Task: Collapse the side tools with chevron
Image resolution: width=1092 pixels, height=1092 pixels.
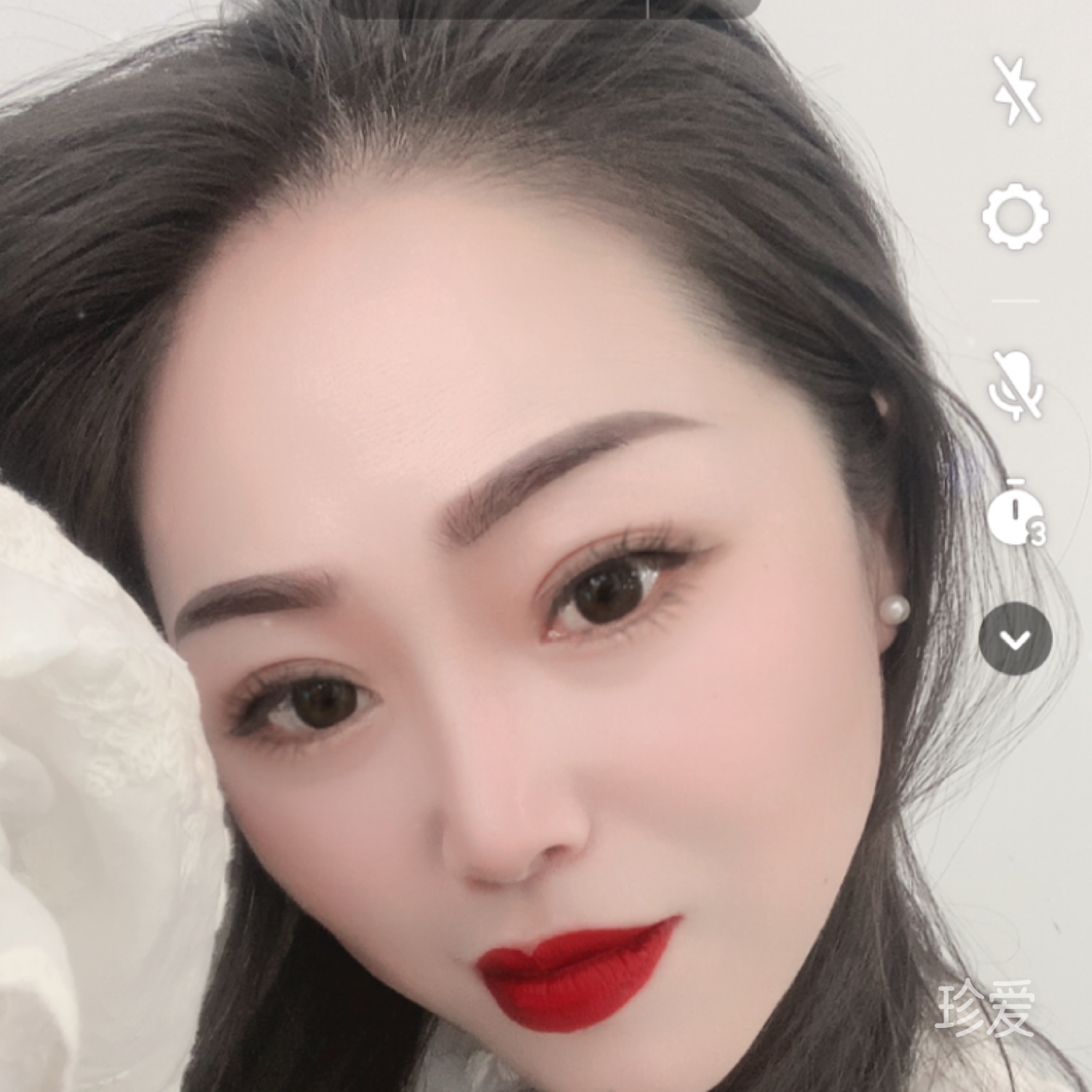Action: click(x=1016, y=639)
